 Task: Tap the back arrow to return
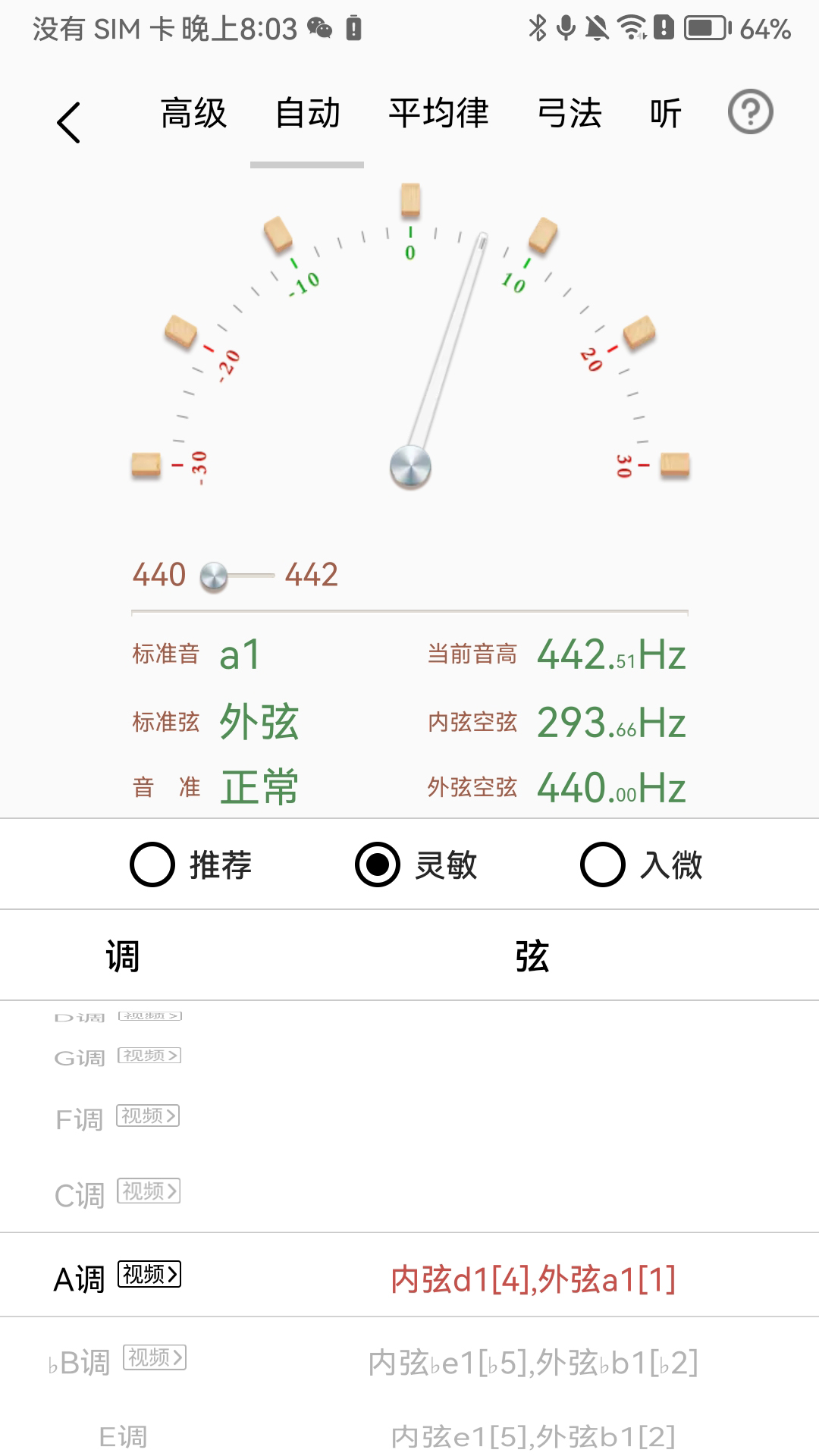[x=68, y=120]
